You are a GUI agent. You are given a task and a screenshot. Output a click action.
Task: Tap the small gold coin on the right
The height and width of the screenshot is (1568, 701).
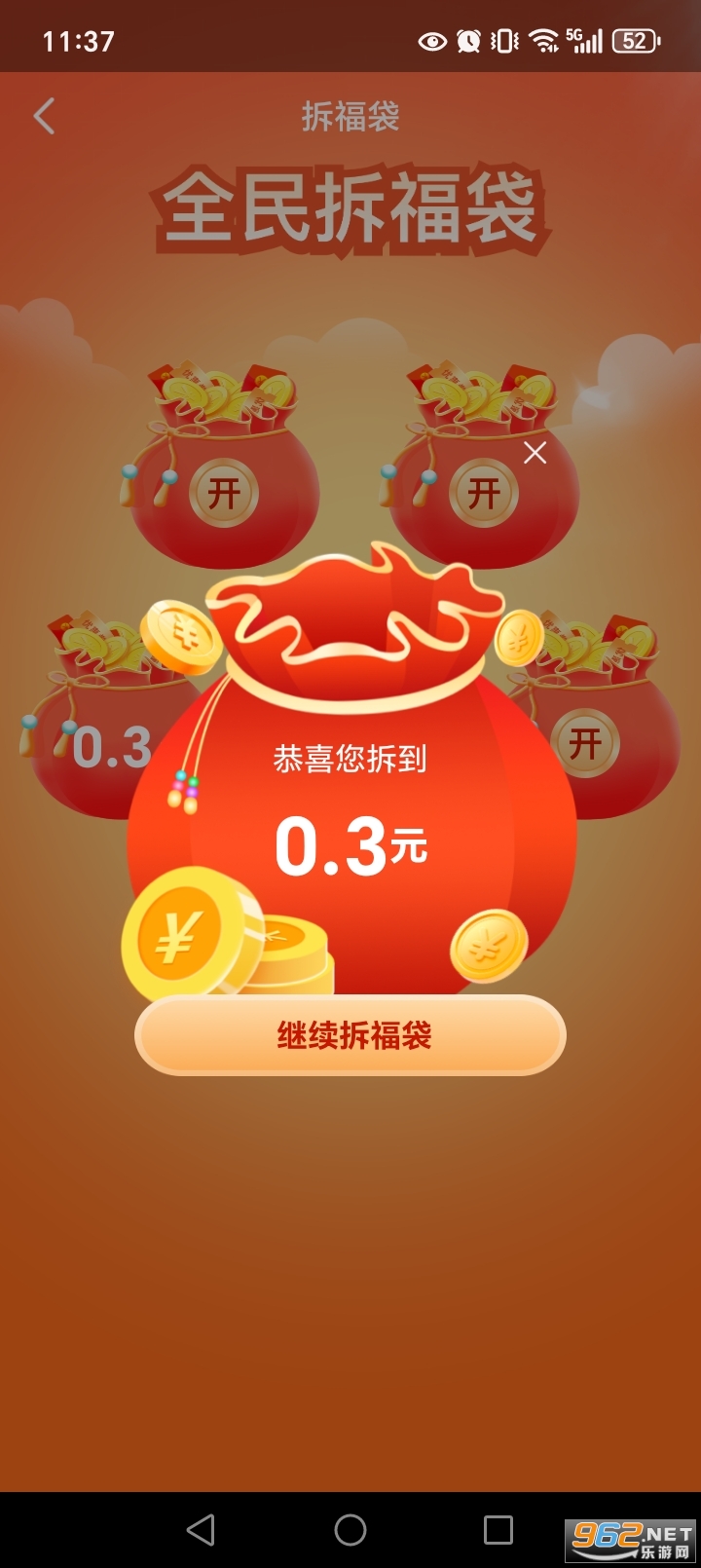(x=487, y=945)
